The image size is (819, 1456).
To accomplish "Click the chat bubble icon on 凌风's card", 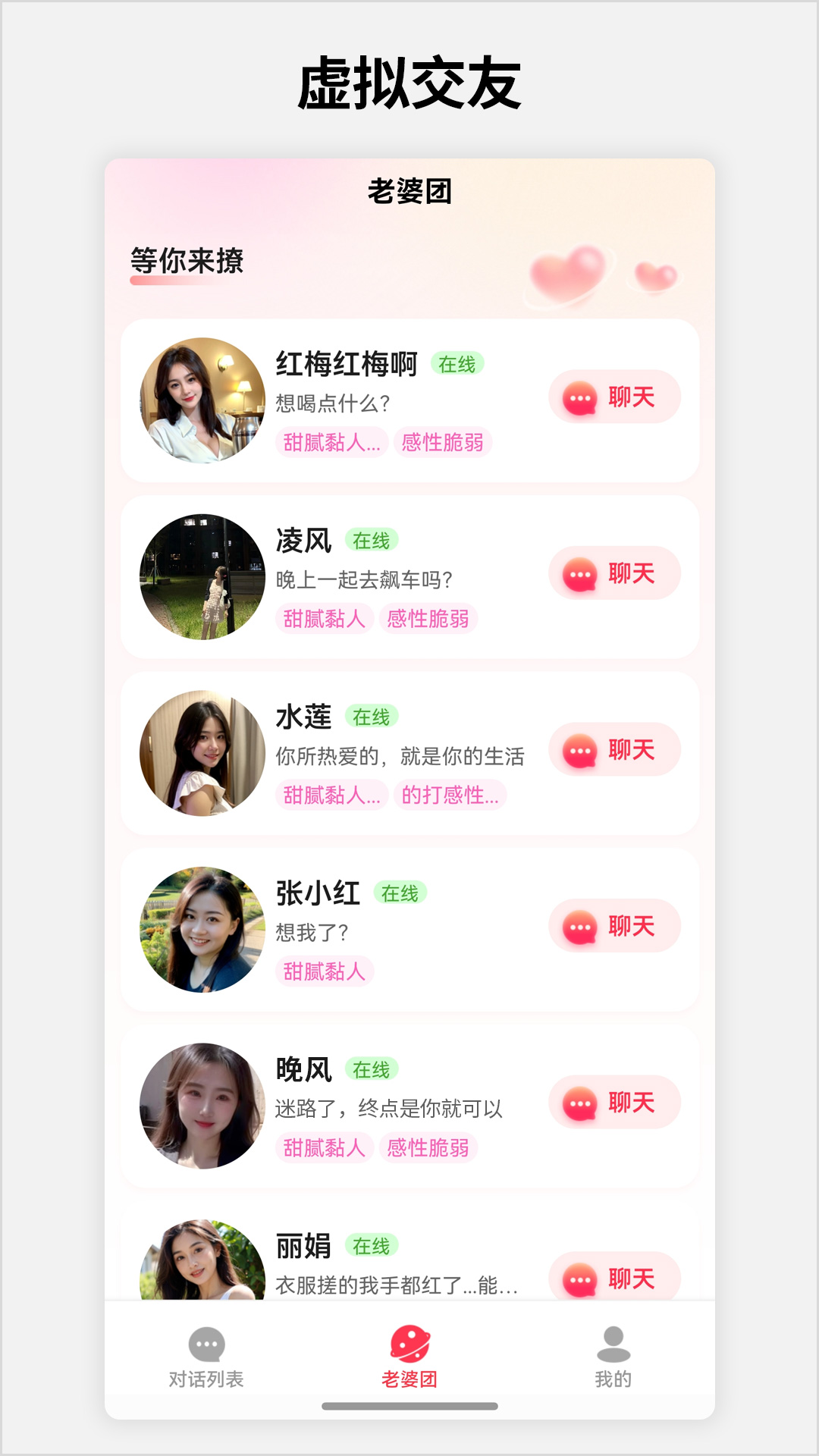I will click(x=579, y=574).
